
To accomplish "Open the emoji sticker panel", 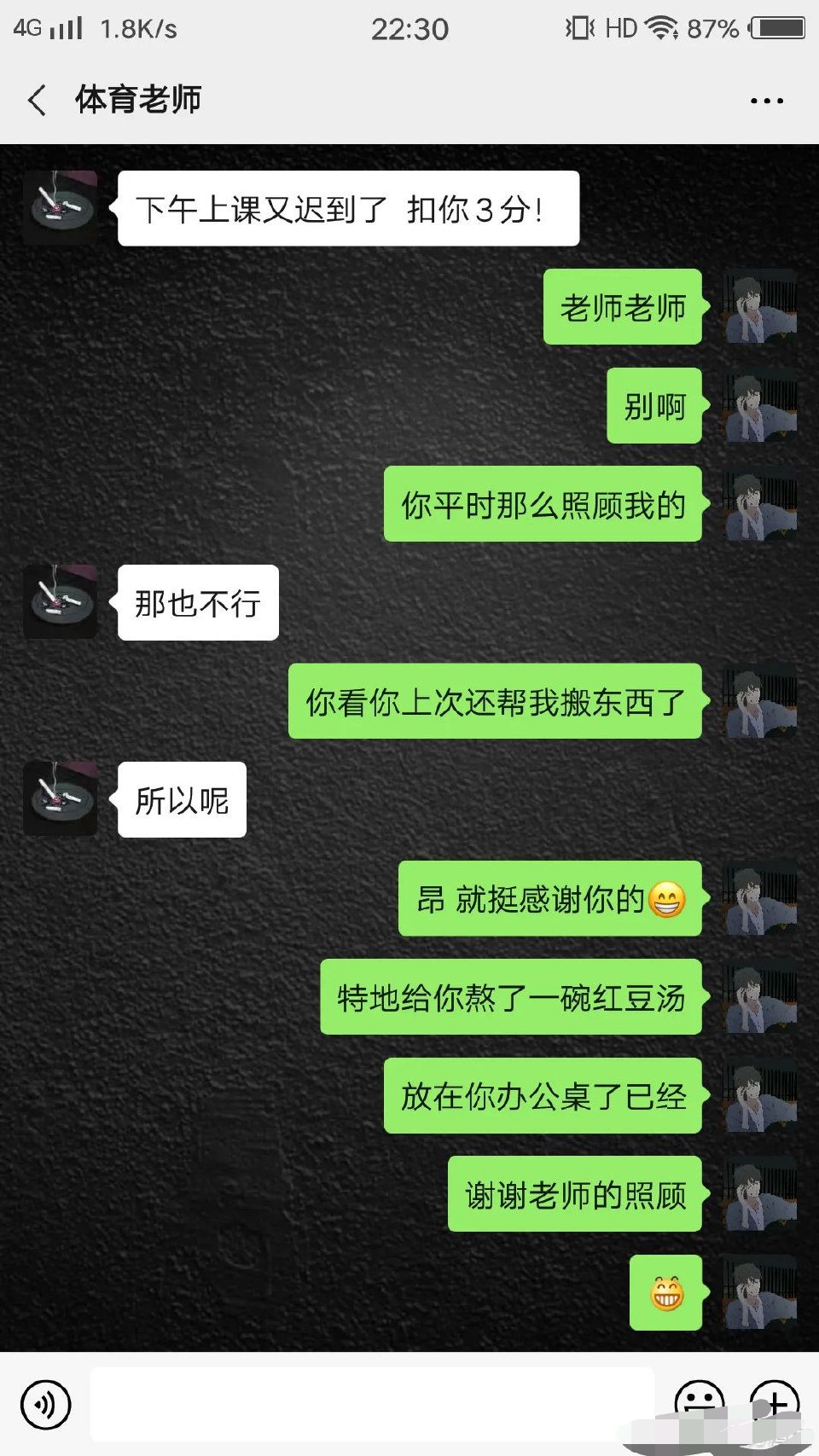I will click(699, 1402).
